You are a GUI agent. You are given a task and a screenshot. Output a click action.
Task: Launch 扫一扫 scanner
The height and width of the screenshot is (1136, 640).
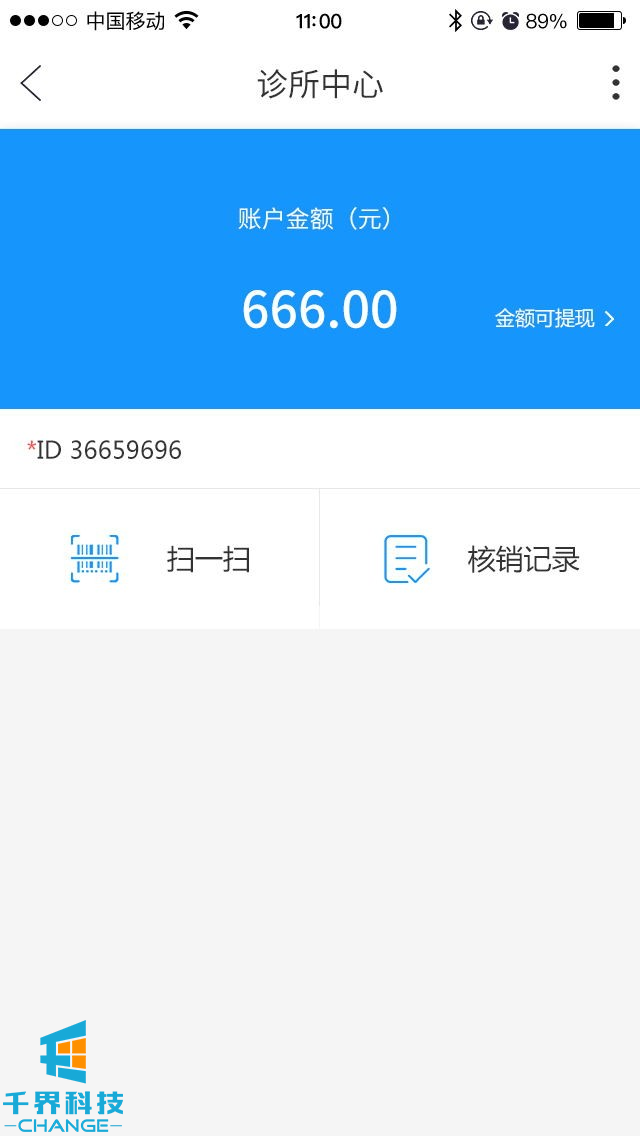160,559
